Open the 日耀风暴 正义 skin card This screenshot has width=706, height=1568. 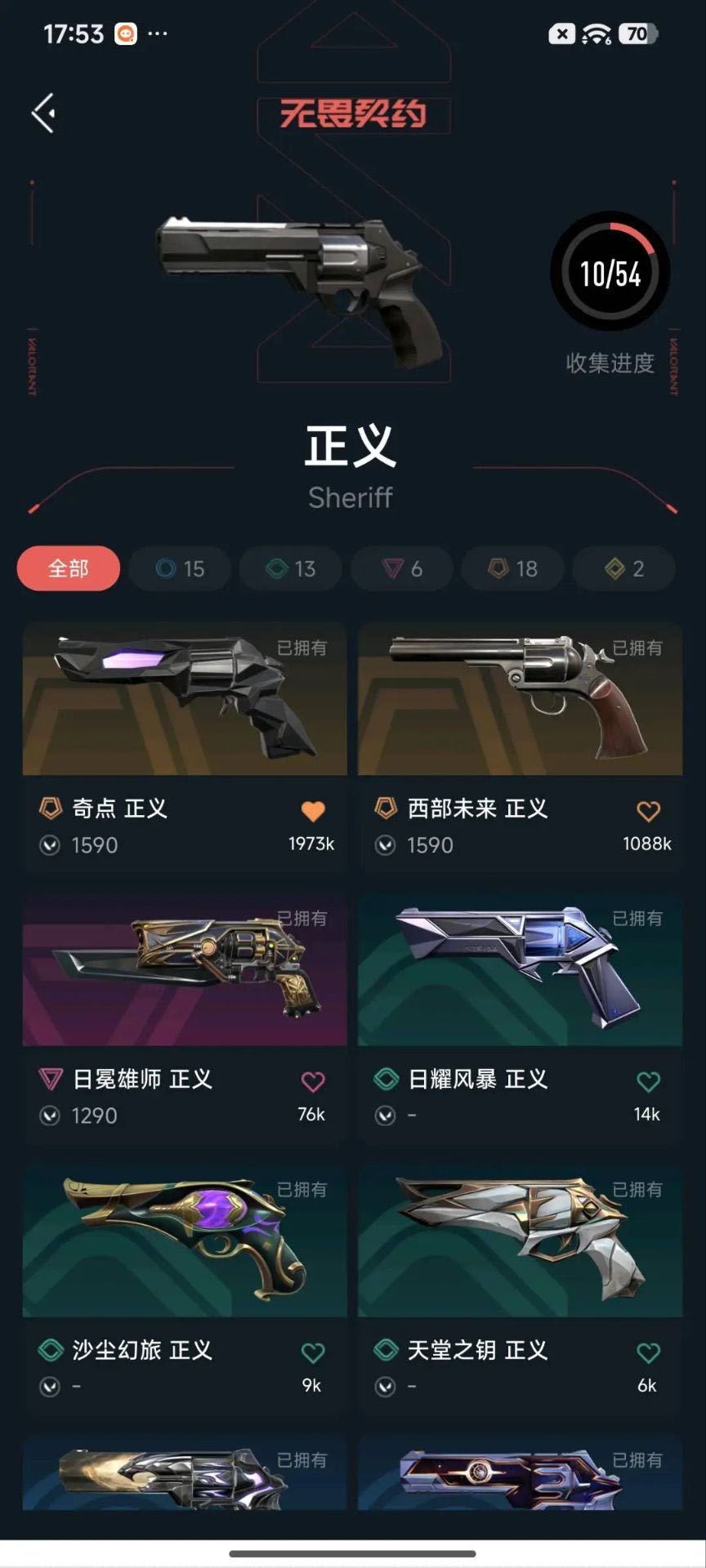(x=521, y=1018)
